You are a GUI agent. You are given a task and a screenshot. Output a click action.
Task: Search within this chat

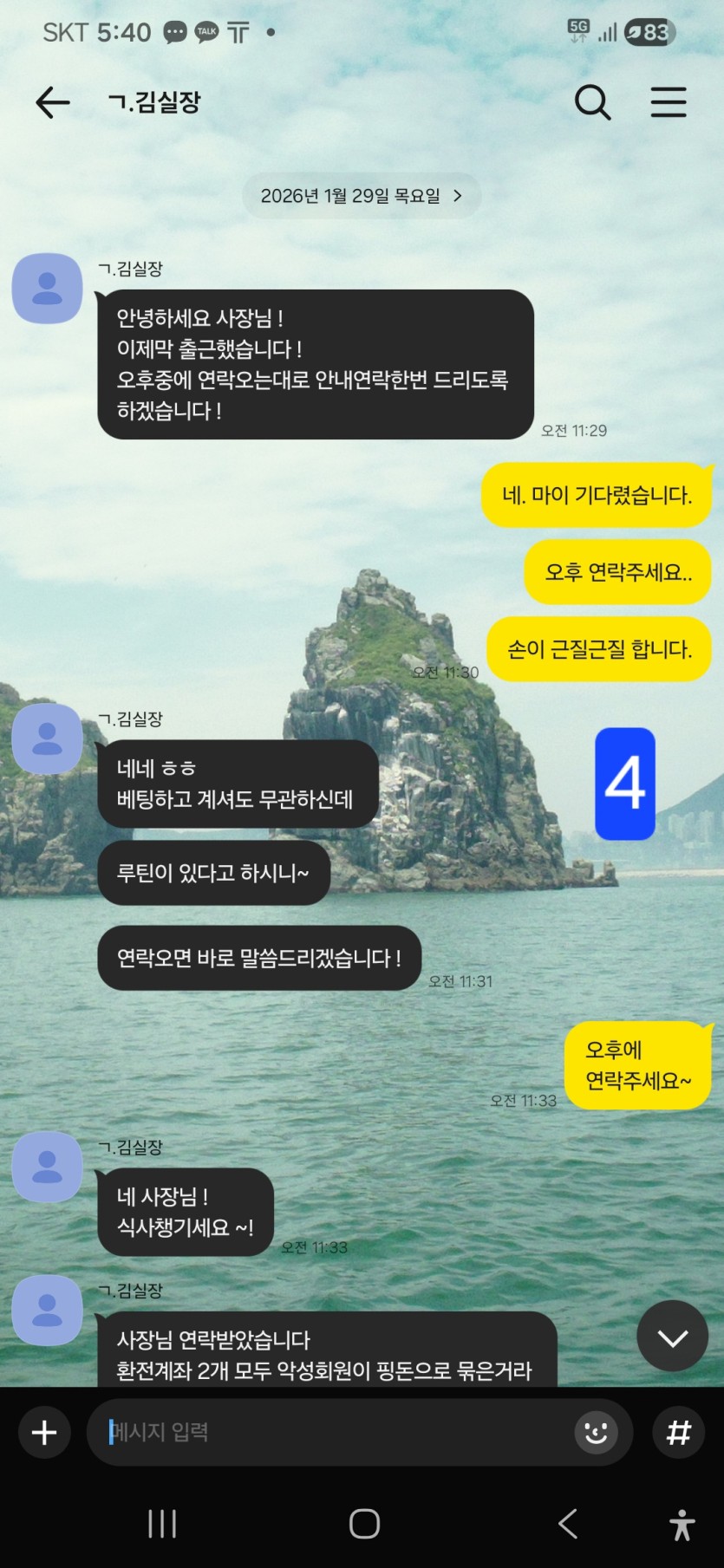coord(592,102)
